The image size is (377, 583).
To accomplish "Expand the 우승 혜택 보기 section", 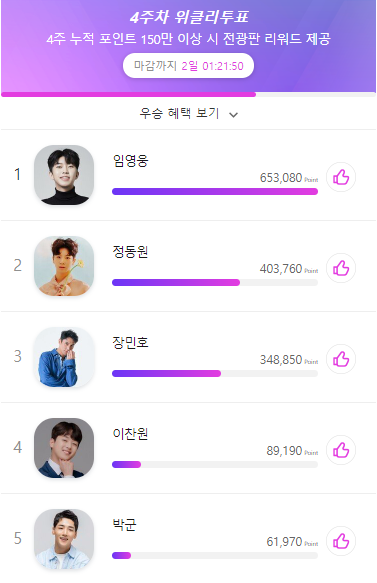I will tap(188, 113).
